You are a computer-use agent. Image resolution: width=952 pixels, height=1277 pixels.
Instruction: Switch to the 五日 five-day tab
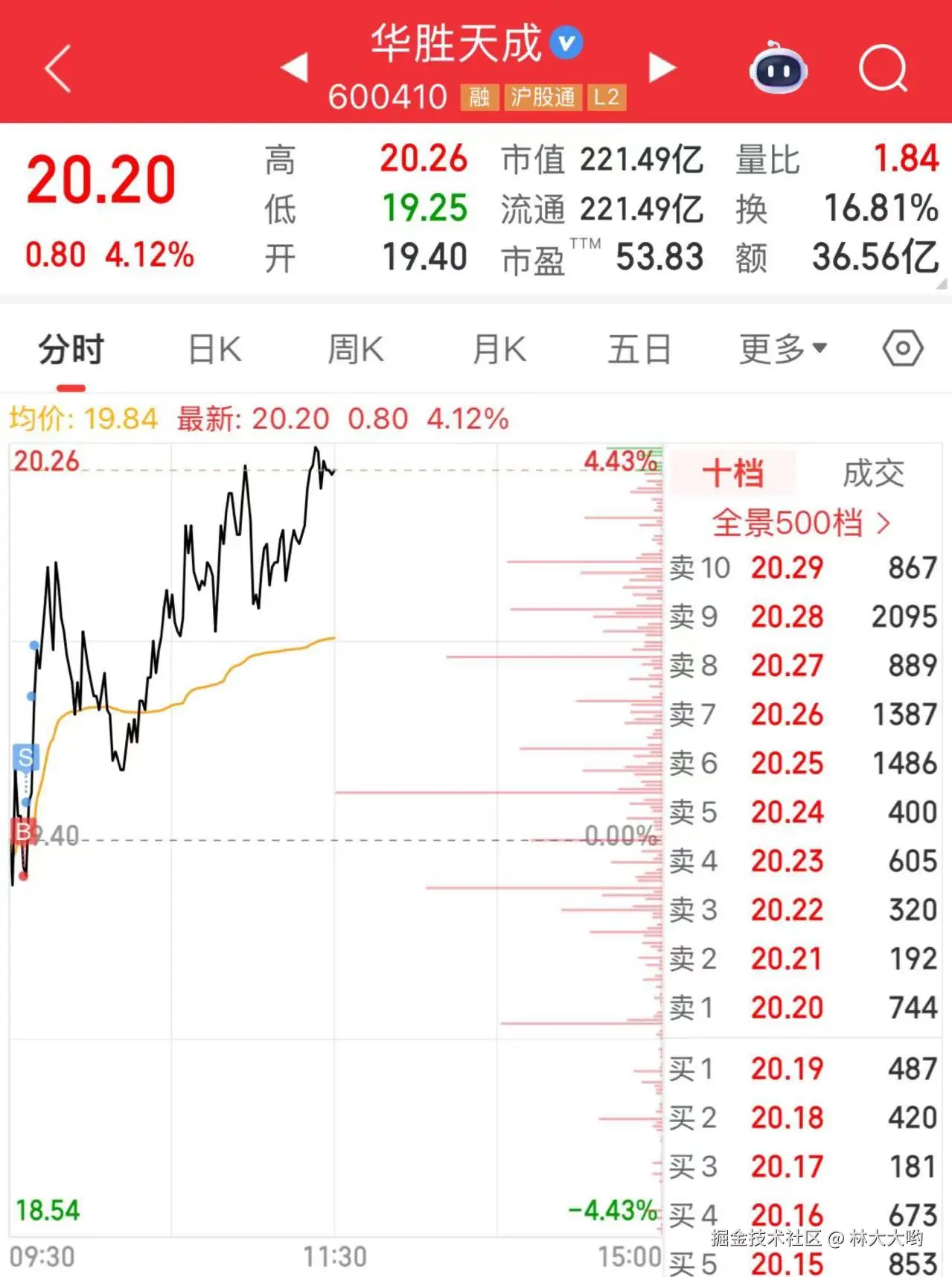(639, 348)
